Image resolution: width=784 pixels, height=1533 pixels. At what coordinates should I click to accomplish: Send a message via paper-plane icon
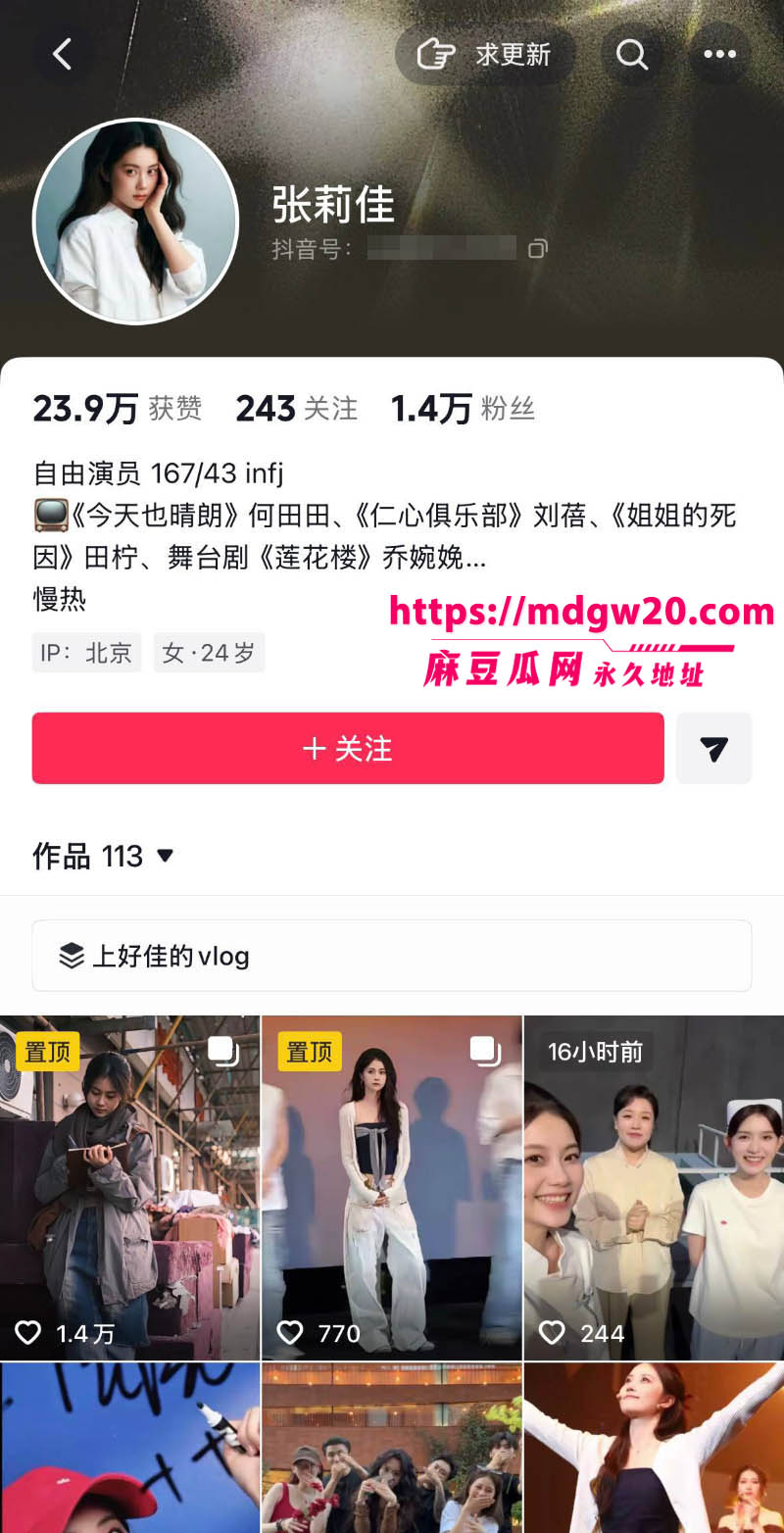point(714,748)
